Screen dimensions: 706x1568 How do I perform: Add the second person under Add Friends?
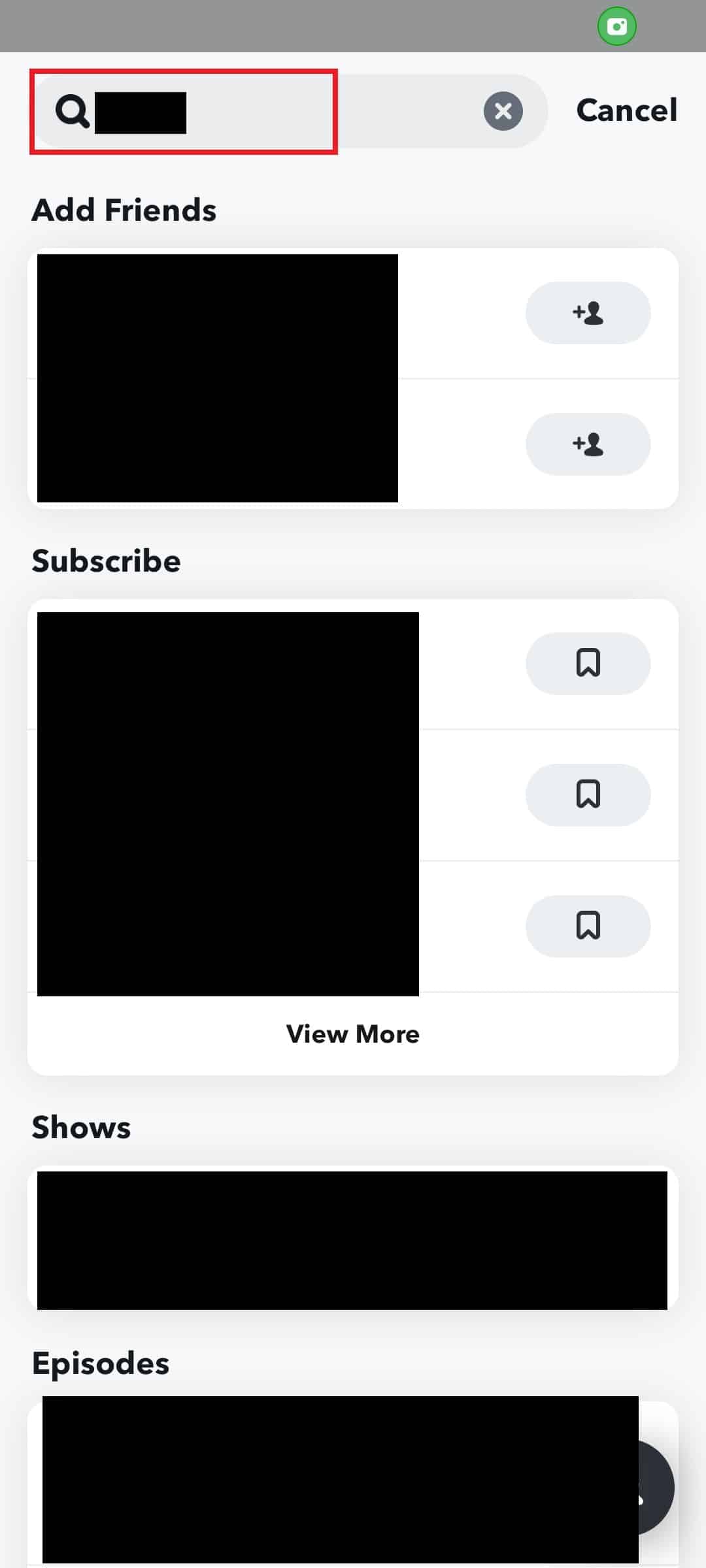pos(588,444)
